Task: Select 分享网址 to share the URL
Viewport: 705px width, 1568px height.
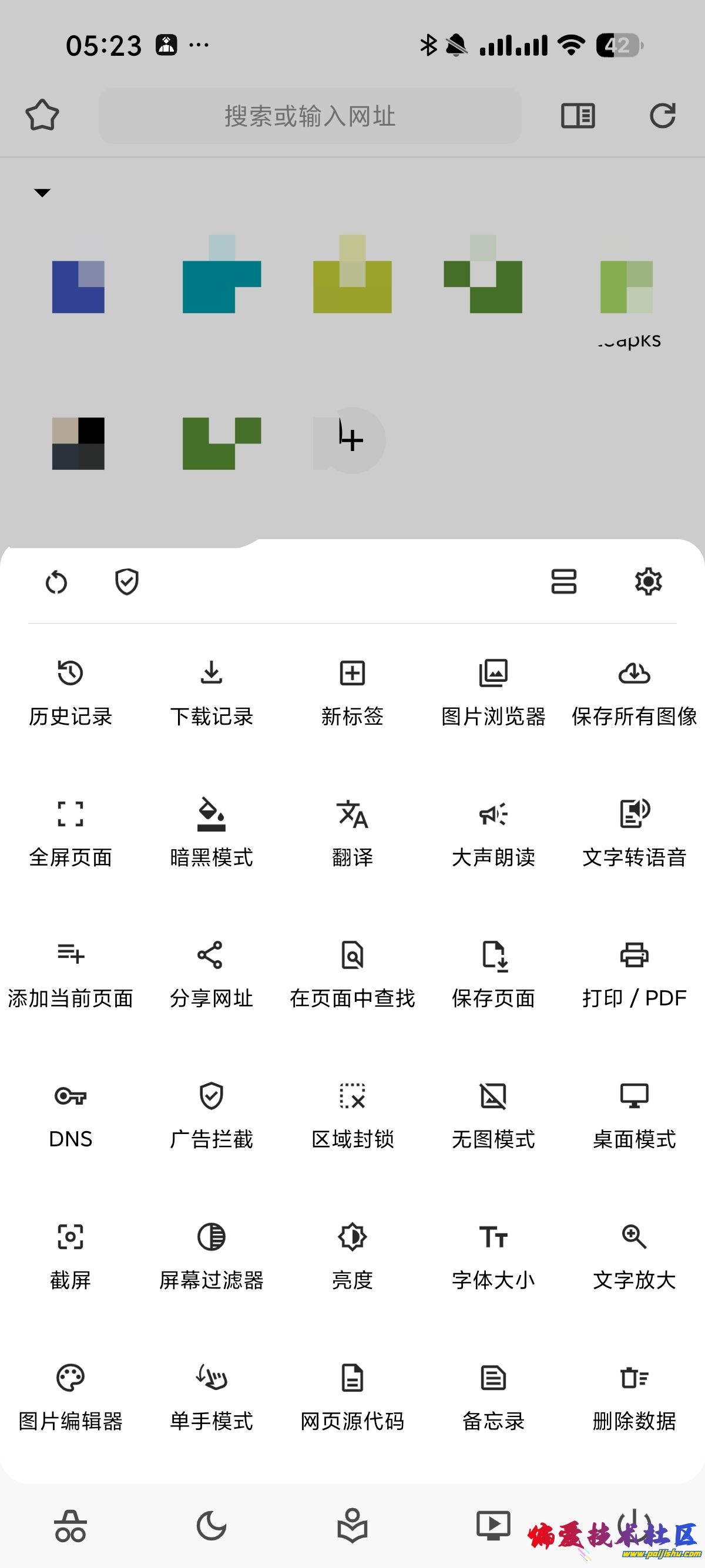Action: click(x=211, y=974)
